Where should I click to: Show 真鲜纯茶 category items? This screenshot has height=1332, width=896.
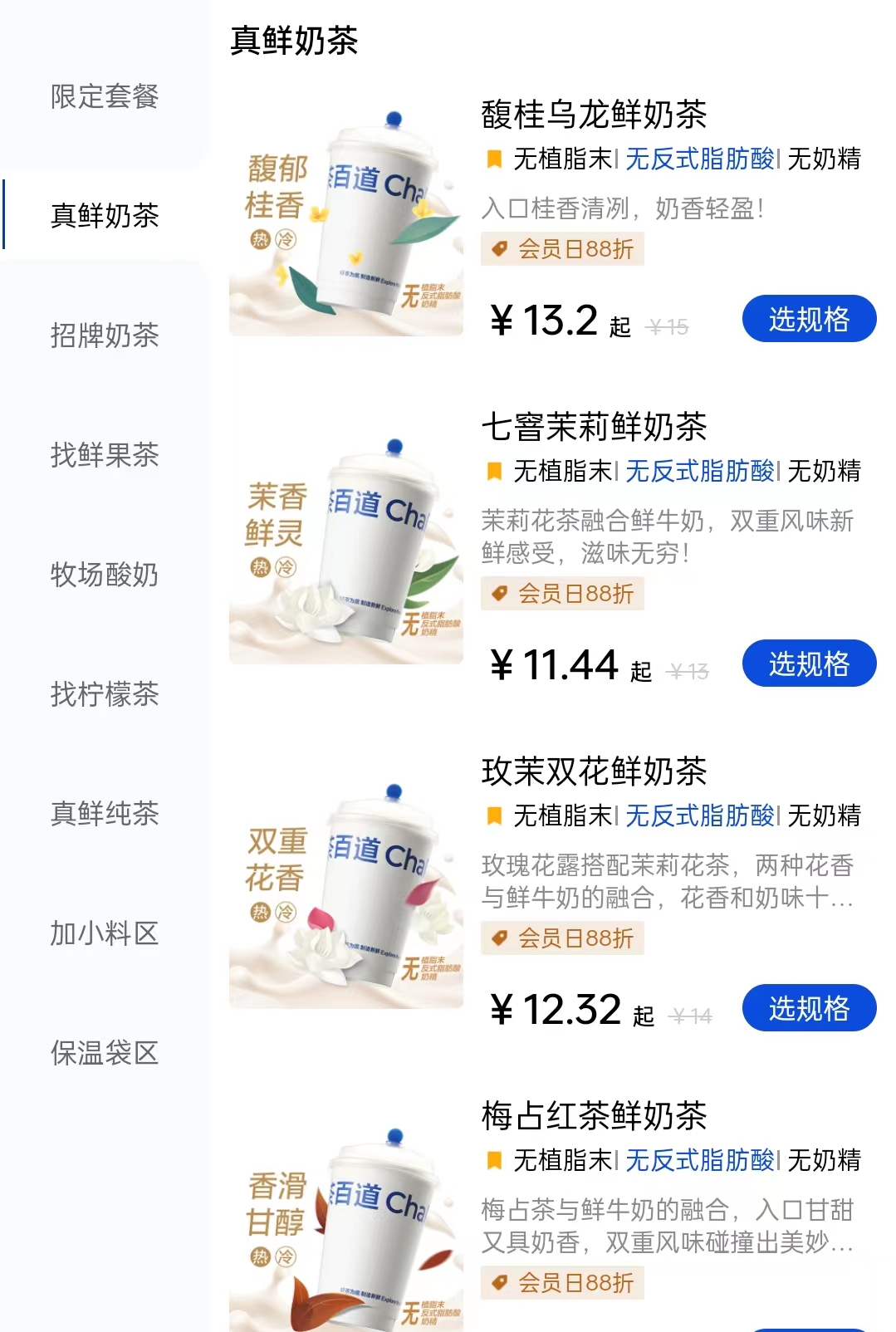pos(105,814)
